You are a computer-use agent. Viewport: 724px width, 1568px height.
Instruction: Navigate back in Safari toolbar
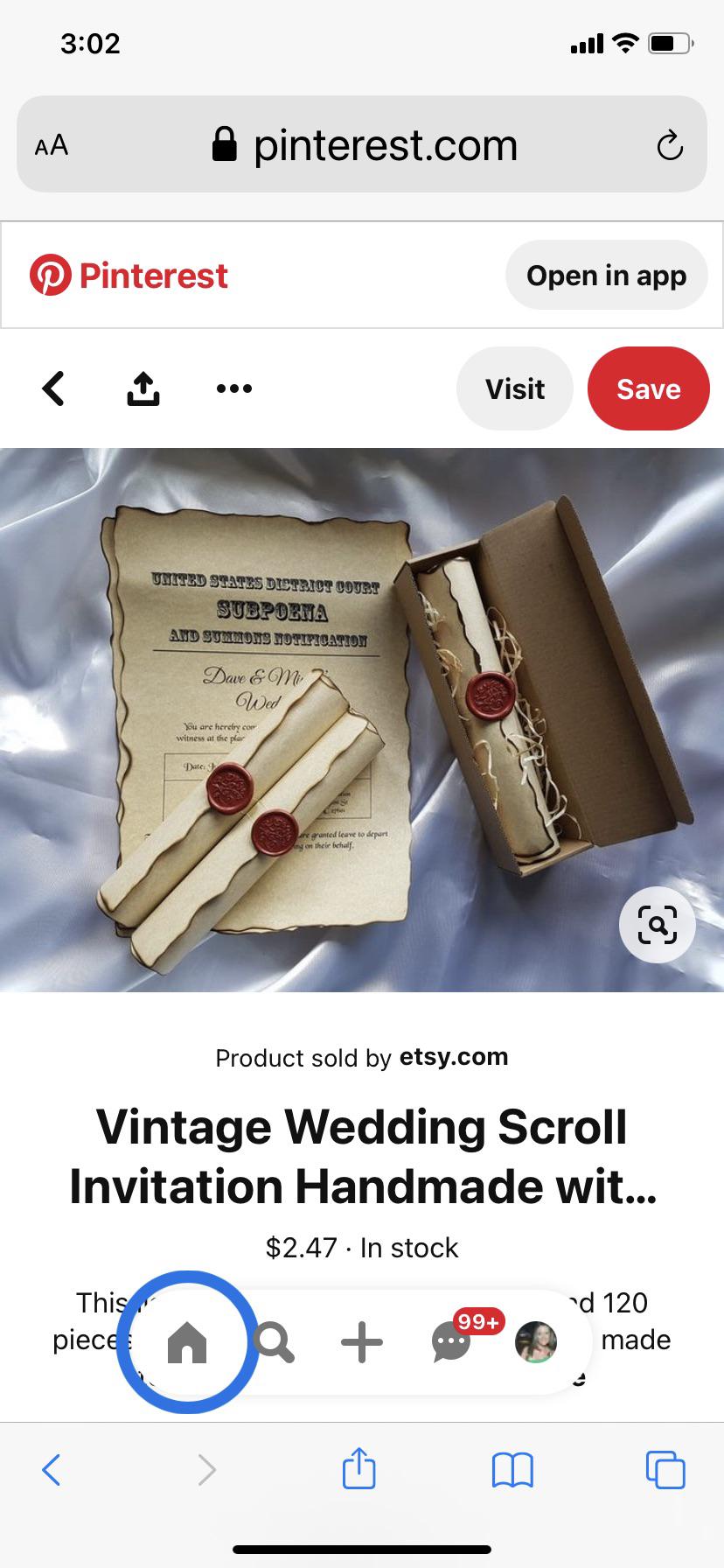click(x=52, y=1470)
